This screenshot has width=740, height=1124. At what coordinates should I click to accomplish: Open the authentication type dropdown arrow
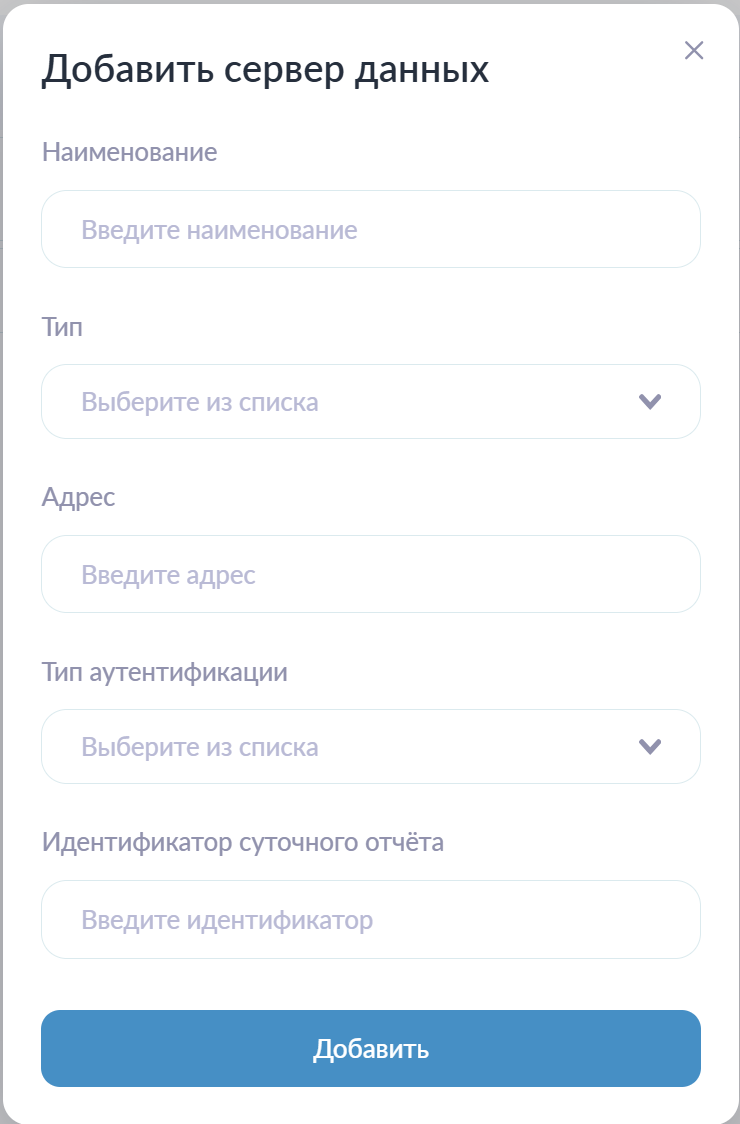coord(651,746)
